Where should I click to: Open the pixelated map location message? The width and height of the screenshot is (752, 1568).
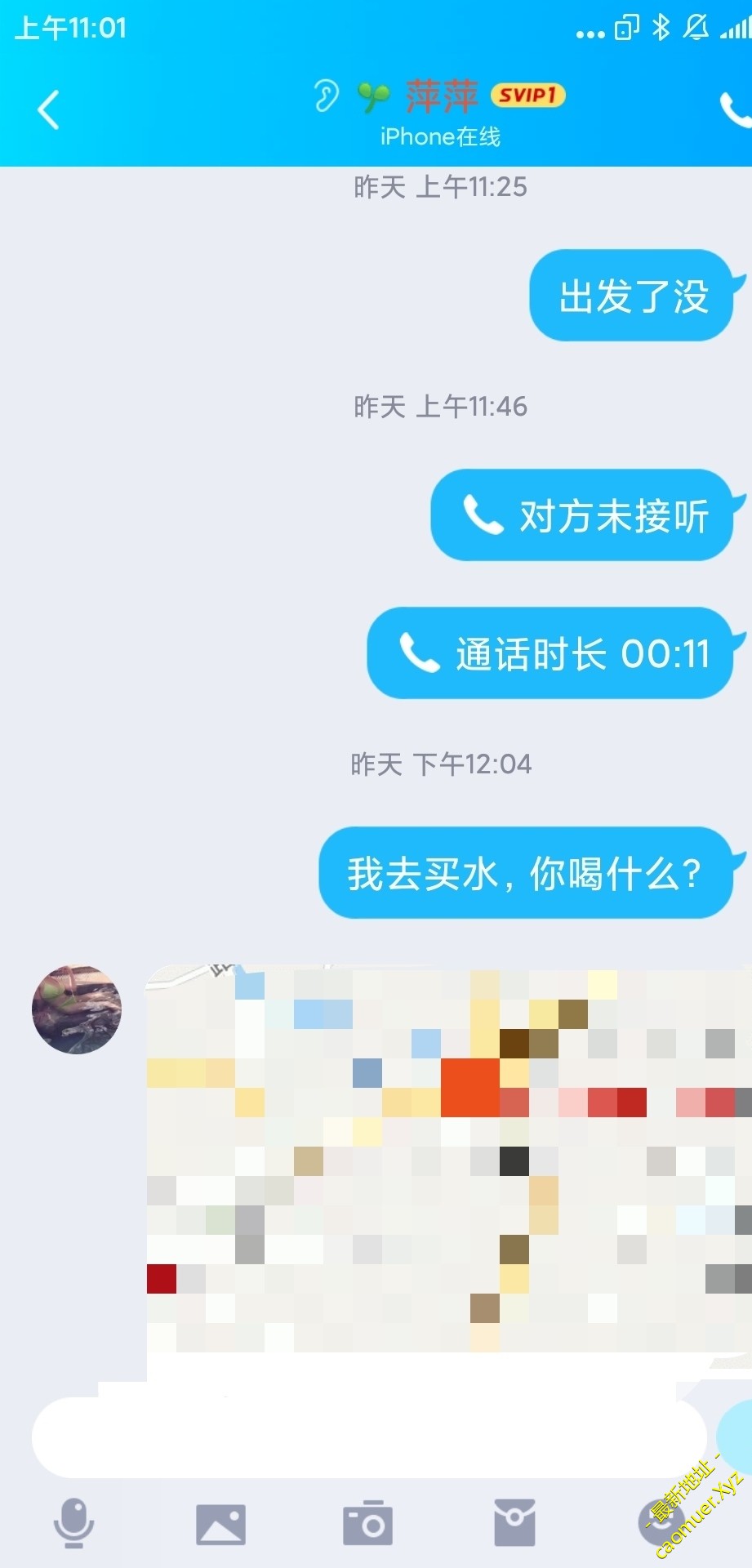click(447, 1160)
